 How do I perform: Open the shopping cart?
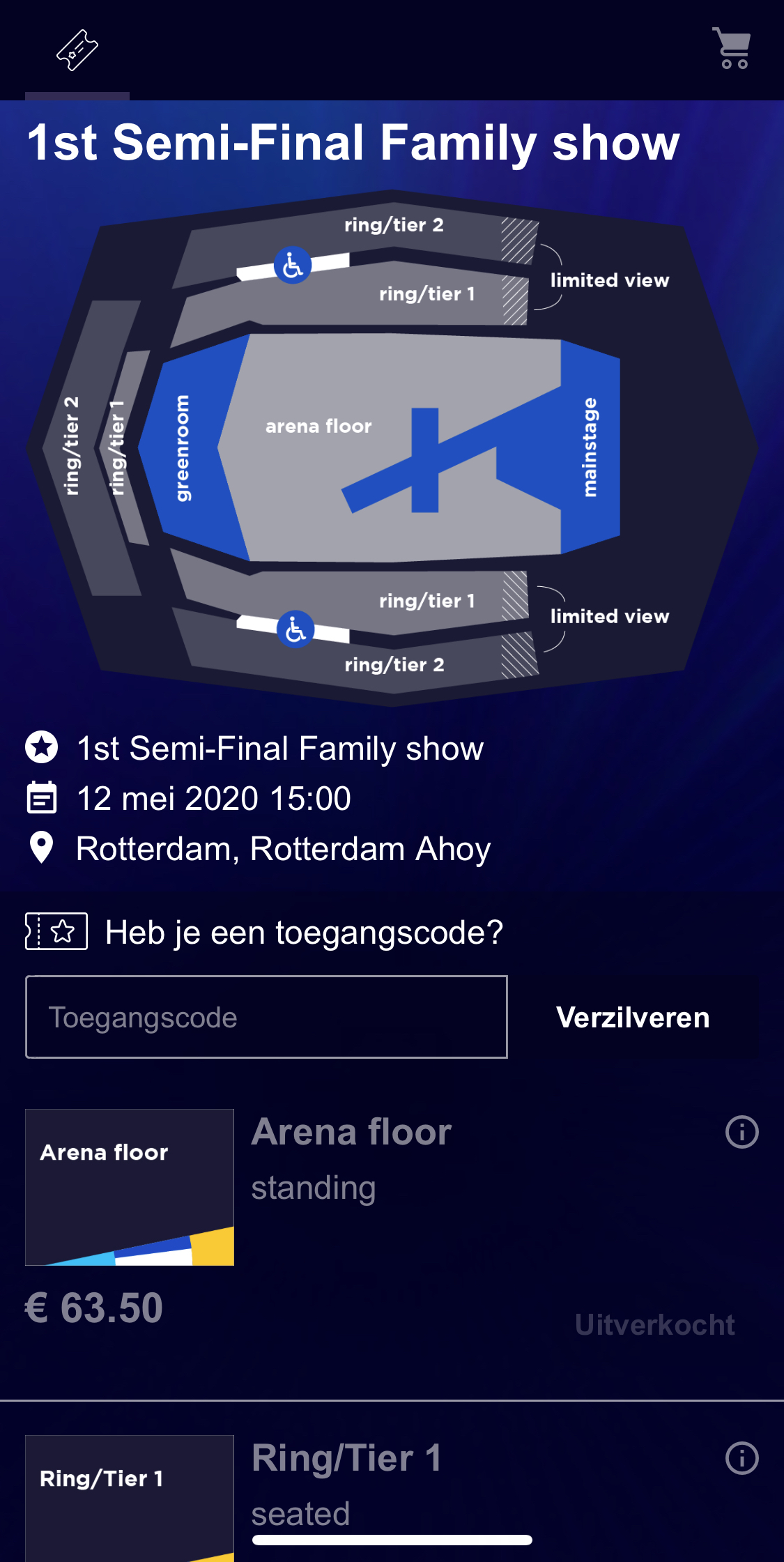pyautogui.click(x=732, y=48)
